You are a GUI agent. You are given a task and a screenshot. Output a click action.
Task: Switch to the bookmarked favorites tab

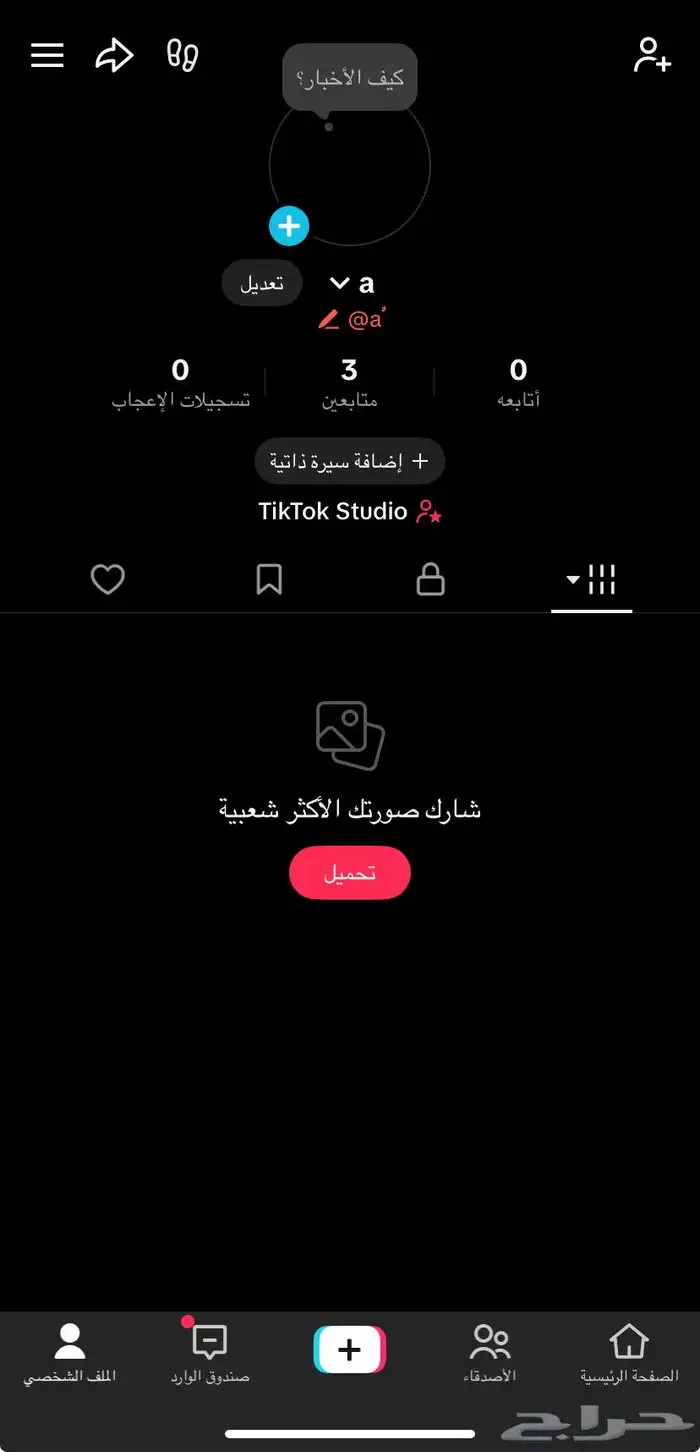(x=269, y=579)
